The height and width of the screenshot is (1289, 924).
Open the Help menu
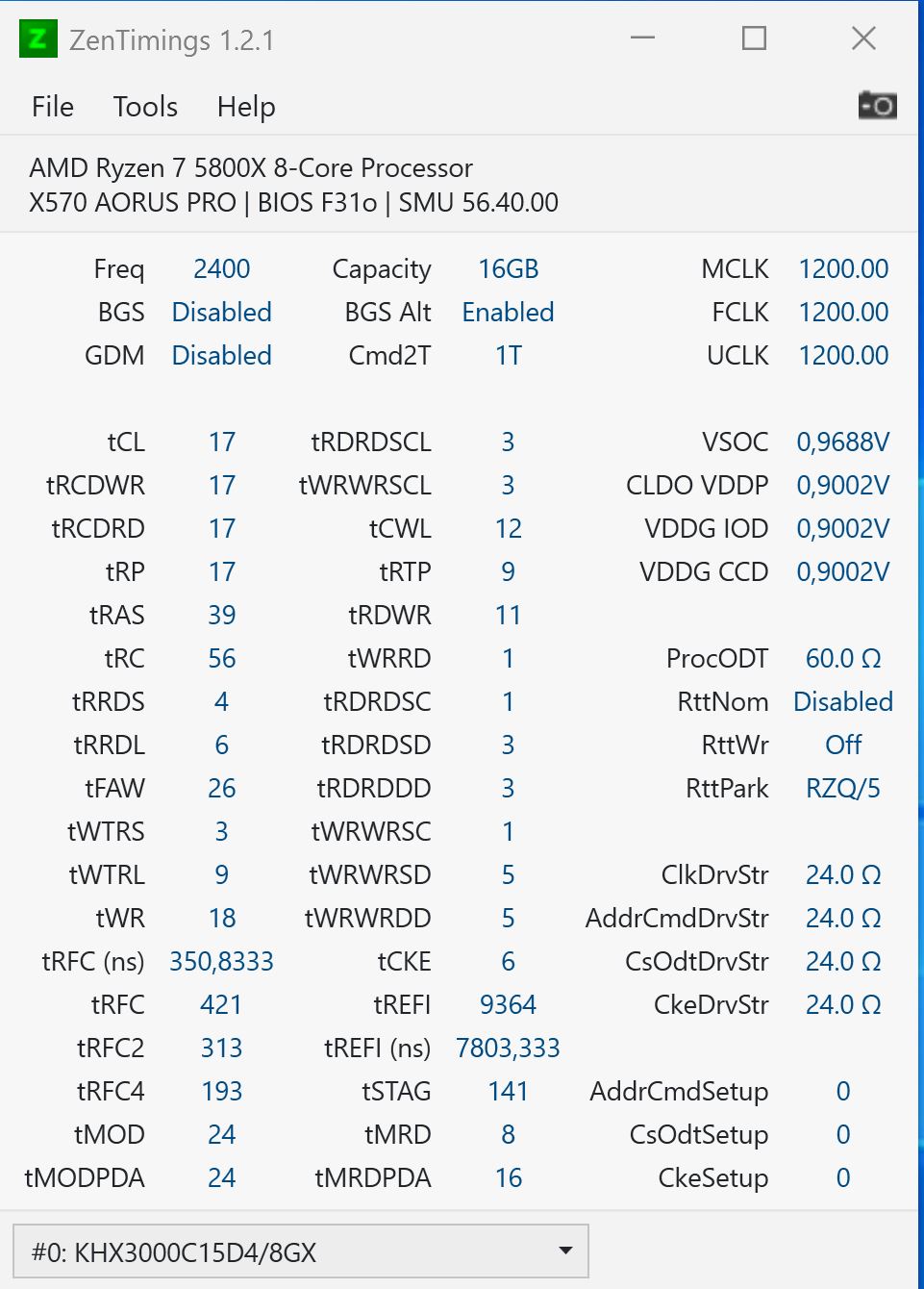click(x=246, y=107)
